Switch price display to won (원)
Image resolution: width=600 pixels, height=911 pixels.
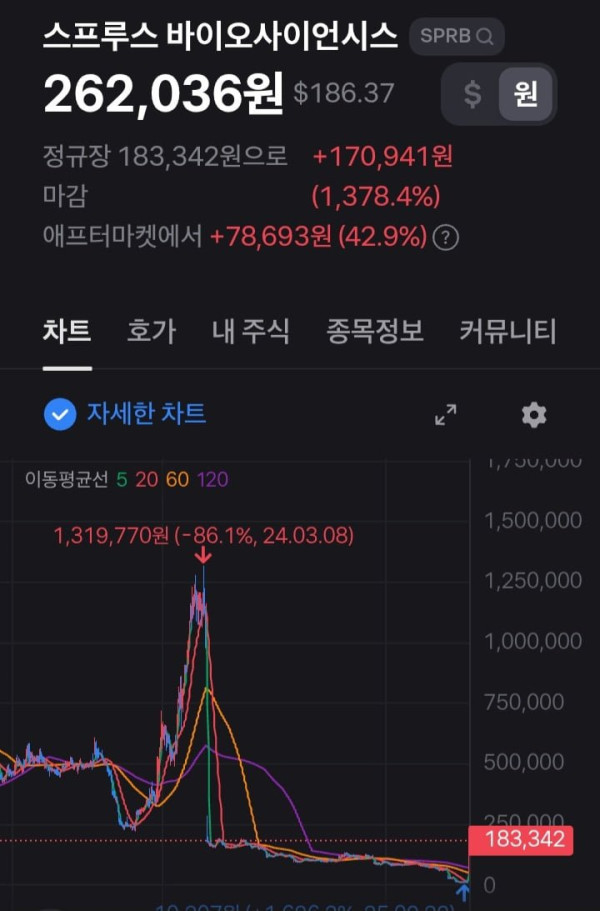(526, 95)
